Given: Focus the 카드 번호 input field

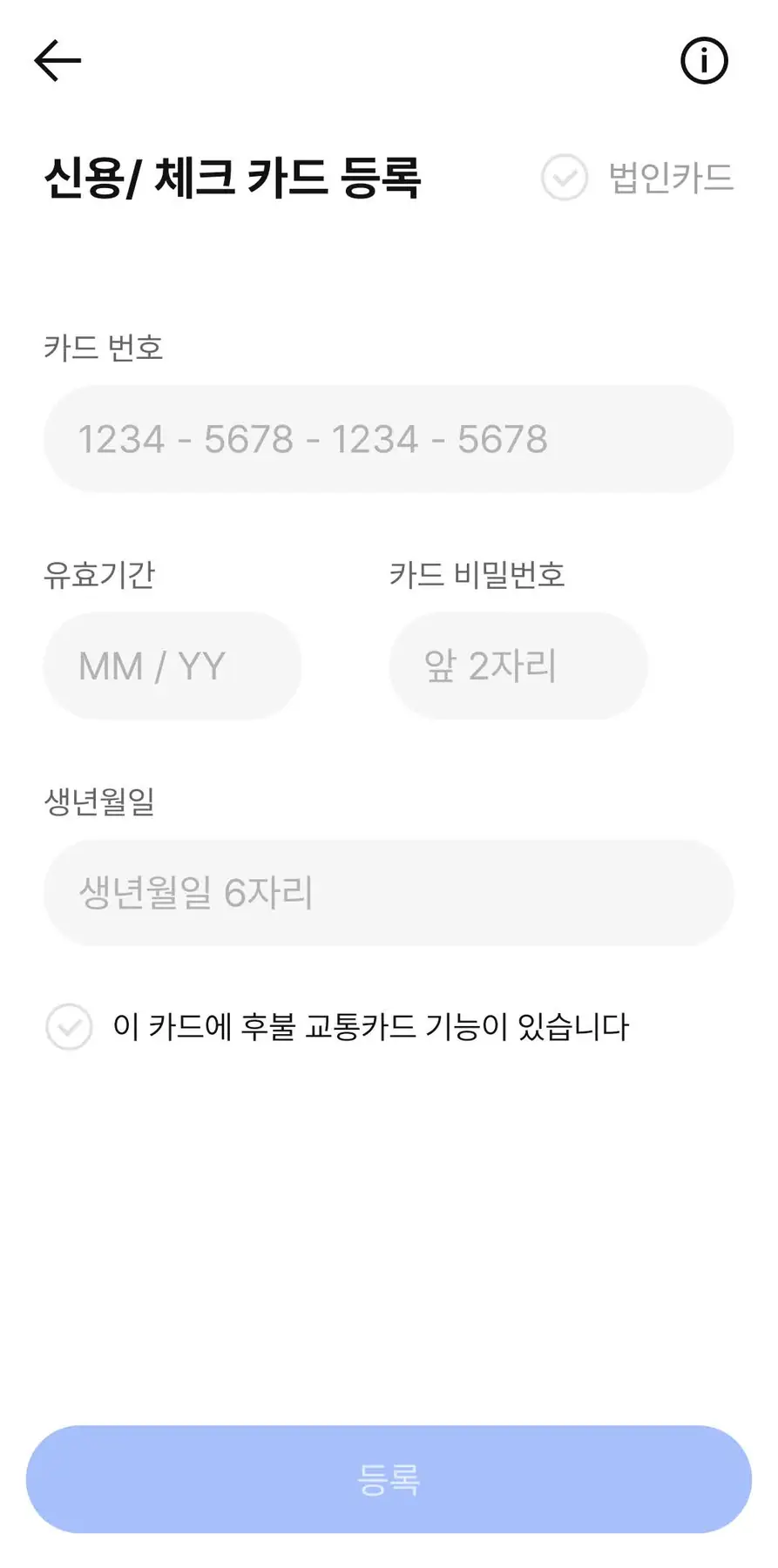Looking at the screenshot, I should (x=389, y=439).
